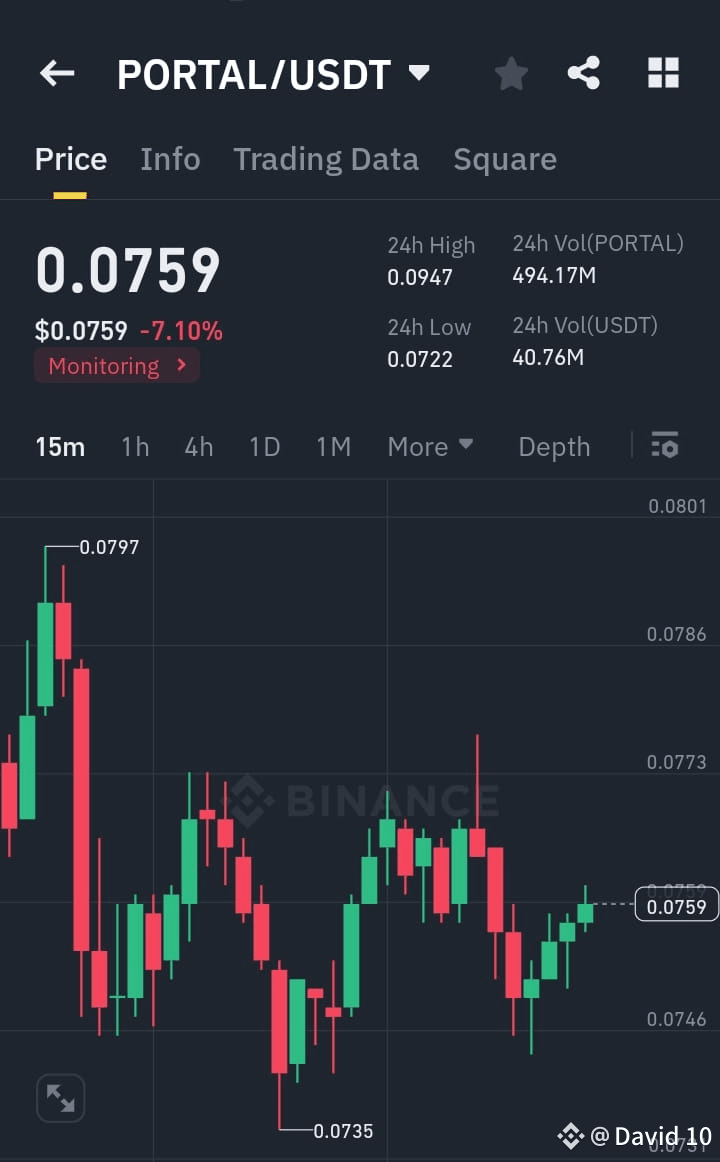Tap the Monitoring warning label
The image size is (720, 1162).
coord(104,366)
